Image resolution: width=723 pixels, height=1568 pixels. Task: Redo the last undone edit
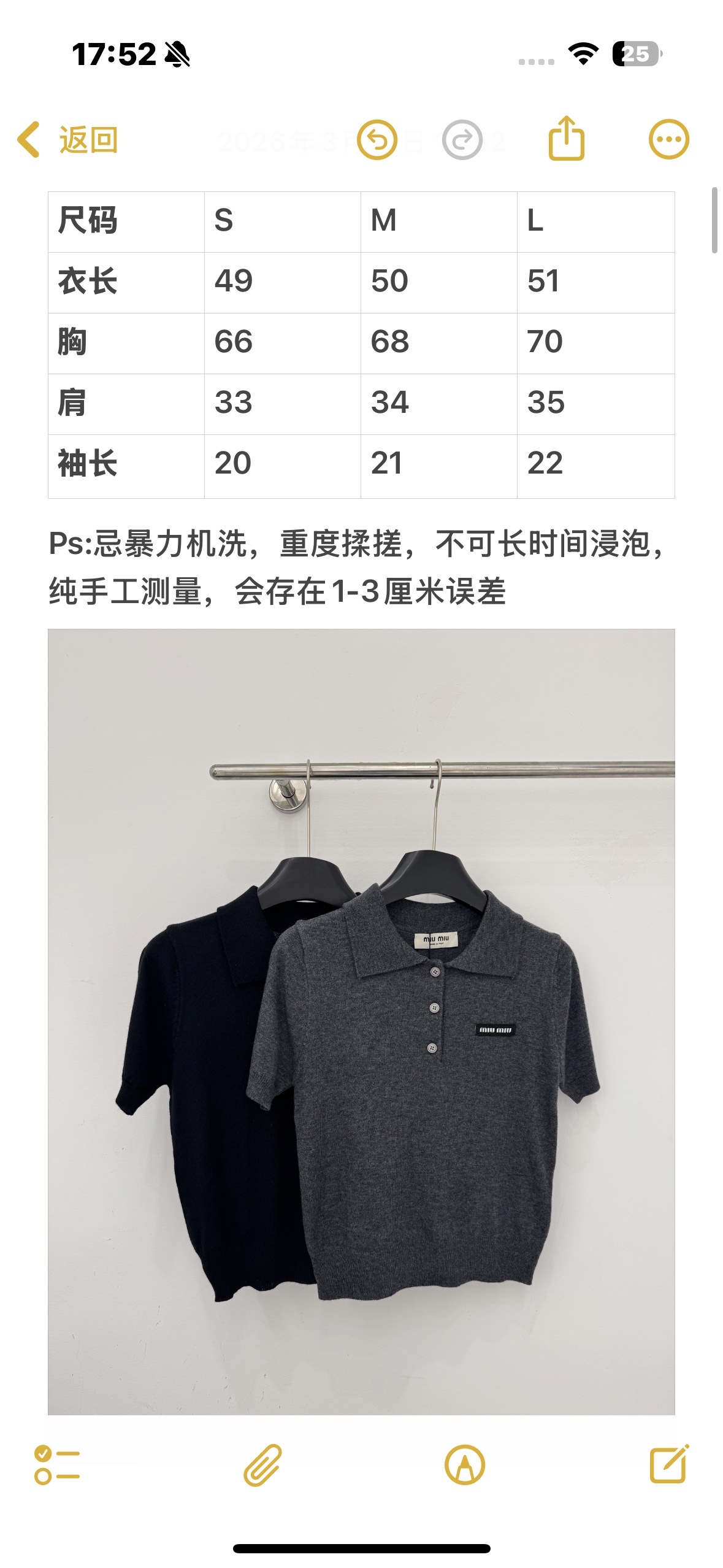[x=462, y=140]
